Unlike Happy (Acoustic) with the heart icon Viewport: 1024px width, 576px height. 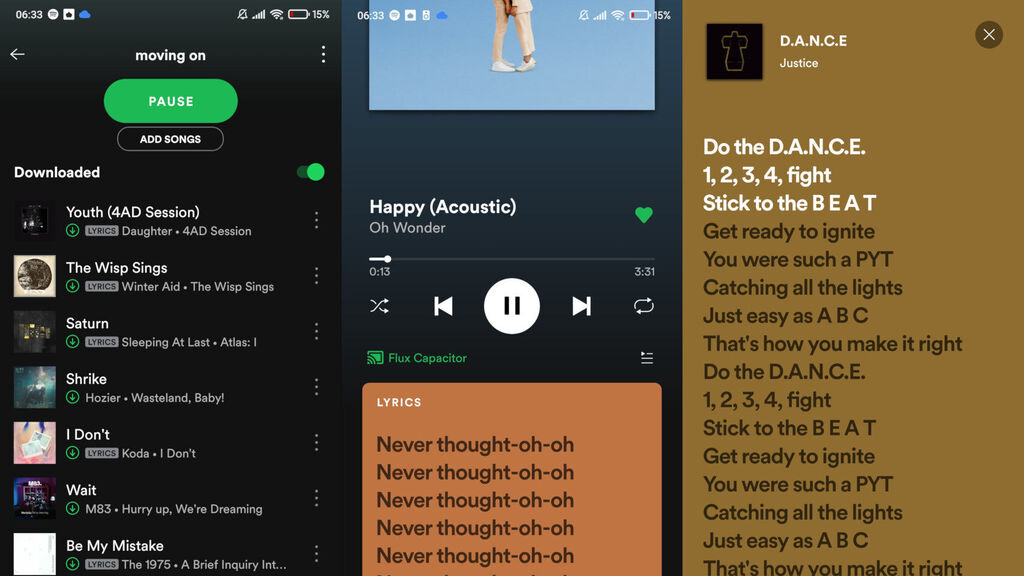click(644, 215)
